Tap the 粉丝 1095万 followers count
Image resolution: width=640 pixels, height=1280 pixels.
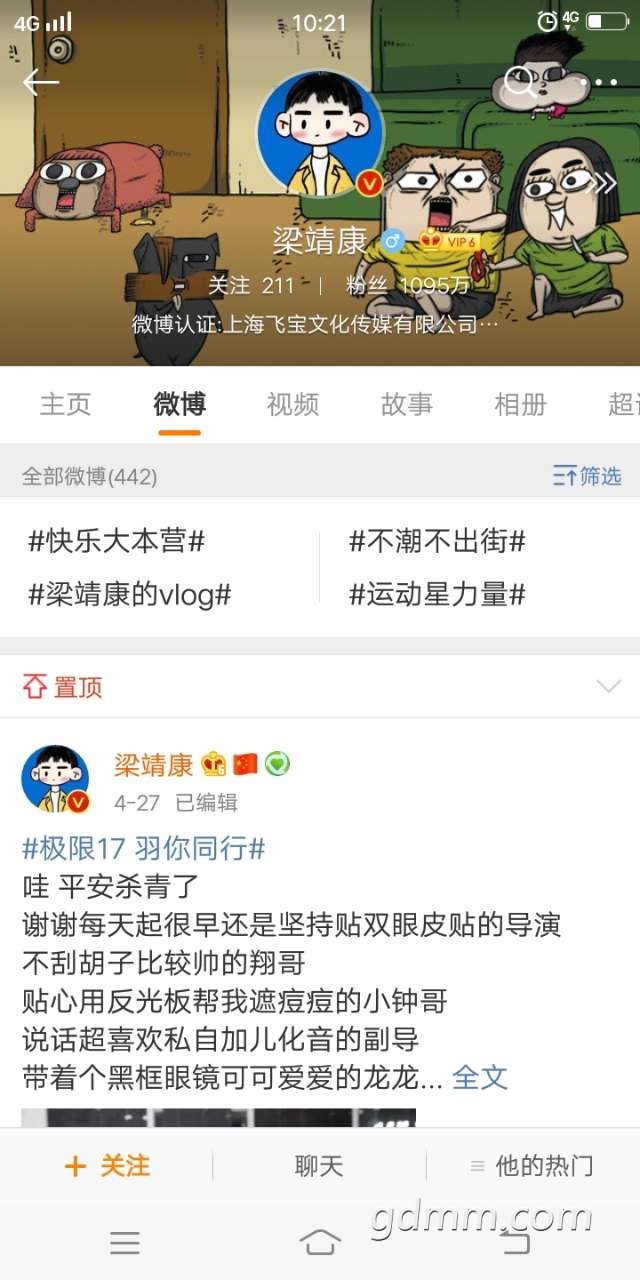point(408,286)
